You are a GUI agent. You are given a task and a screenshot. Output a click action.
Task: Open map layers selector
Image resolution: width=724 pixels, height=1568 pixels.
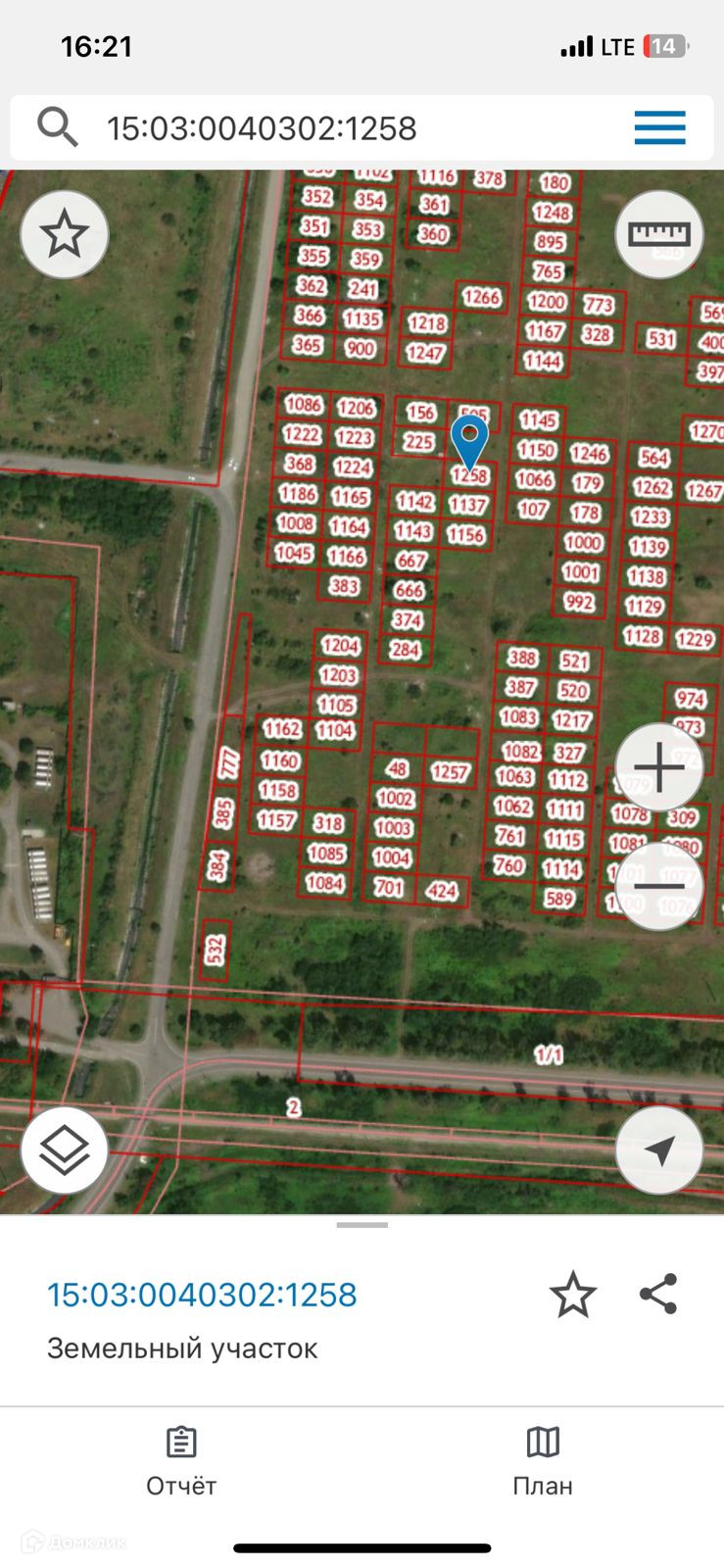tap(65, 1151)
